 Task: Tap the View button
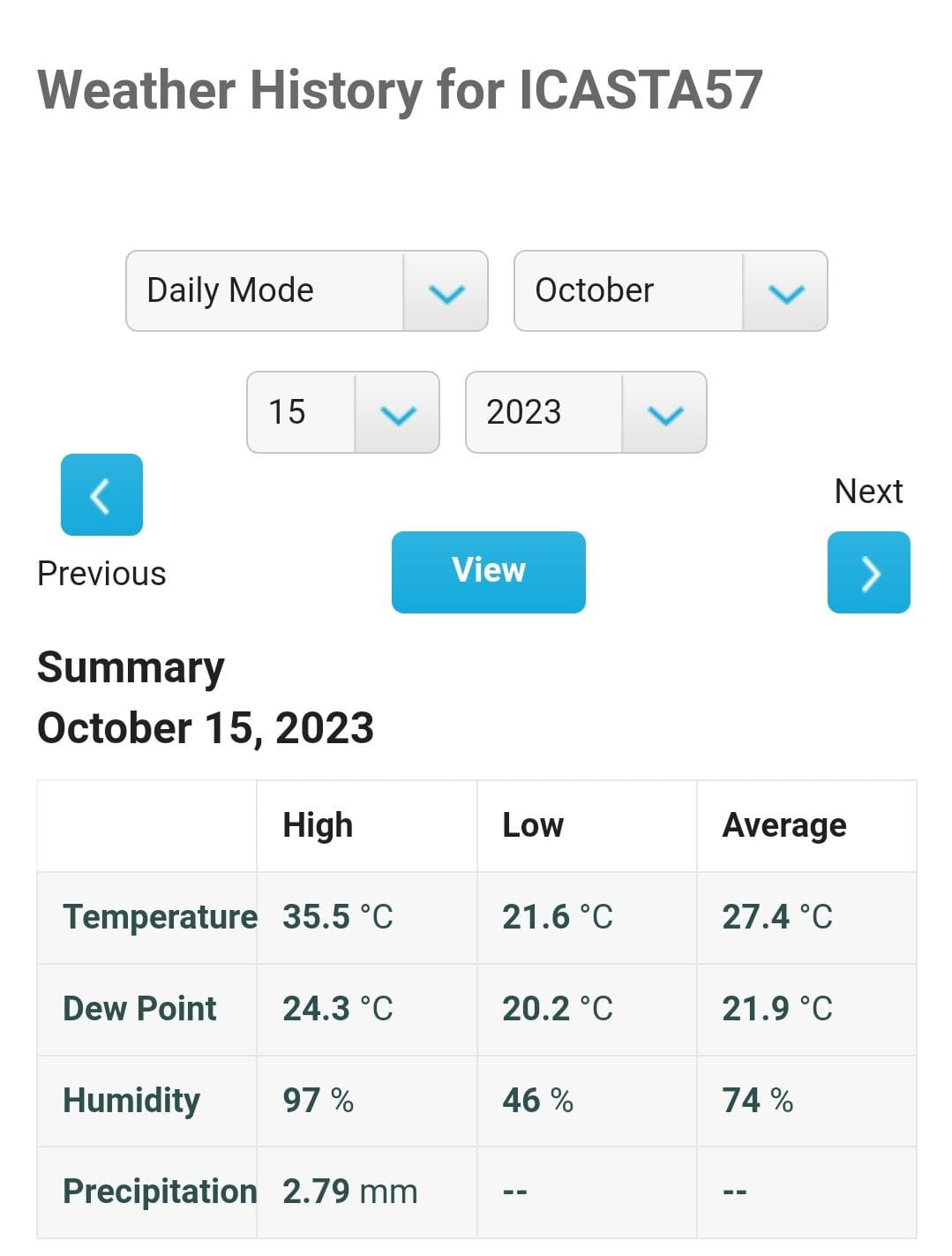click(488, 572)
